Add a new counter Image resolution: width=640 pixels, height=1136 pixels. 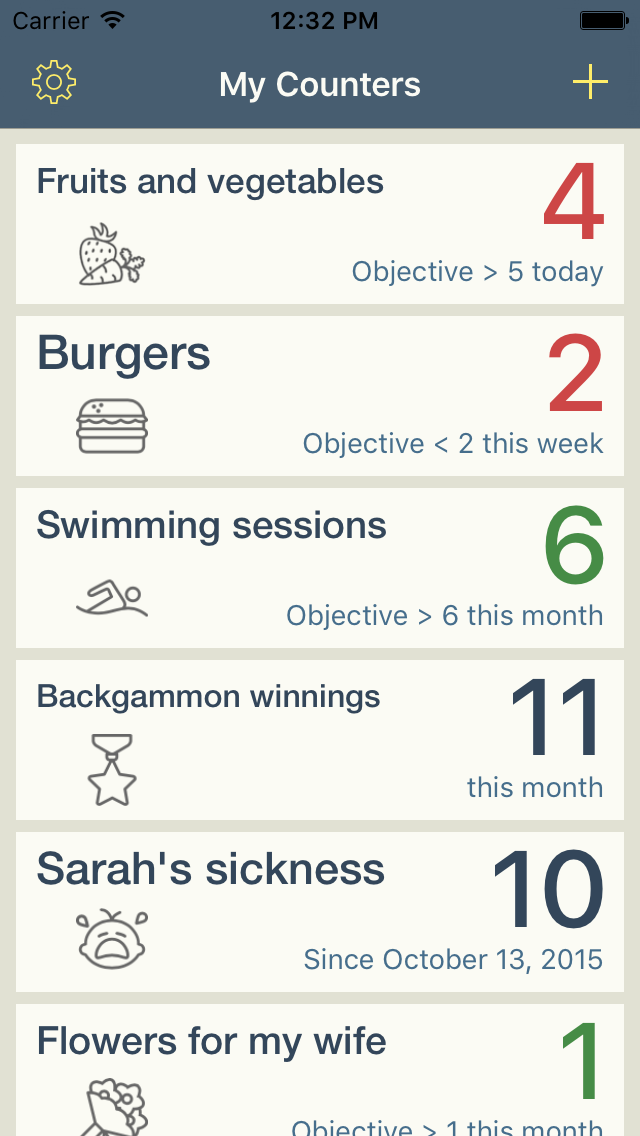click(590, 83)
